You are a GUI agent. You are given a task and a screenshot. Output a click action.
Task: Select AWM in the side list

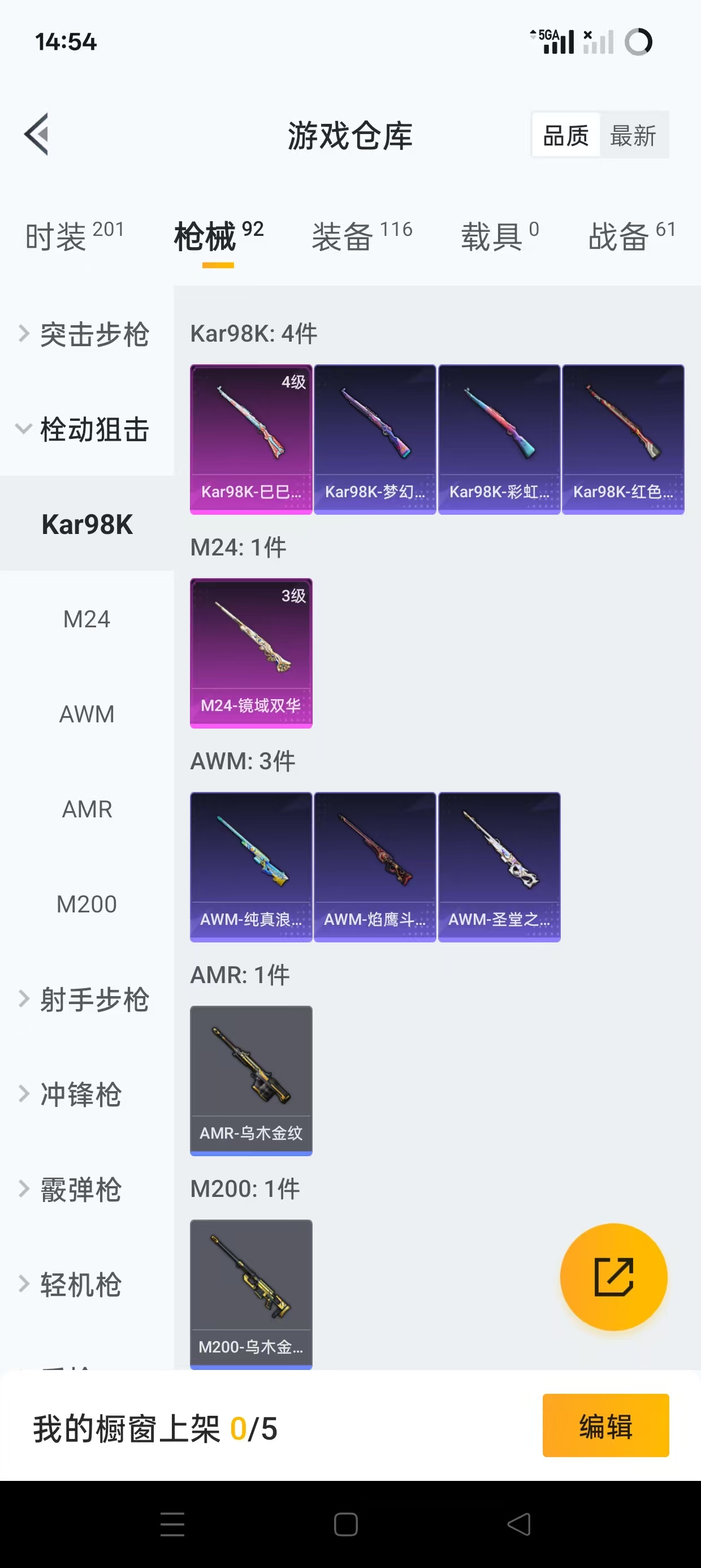point(87,714)
